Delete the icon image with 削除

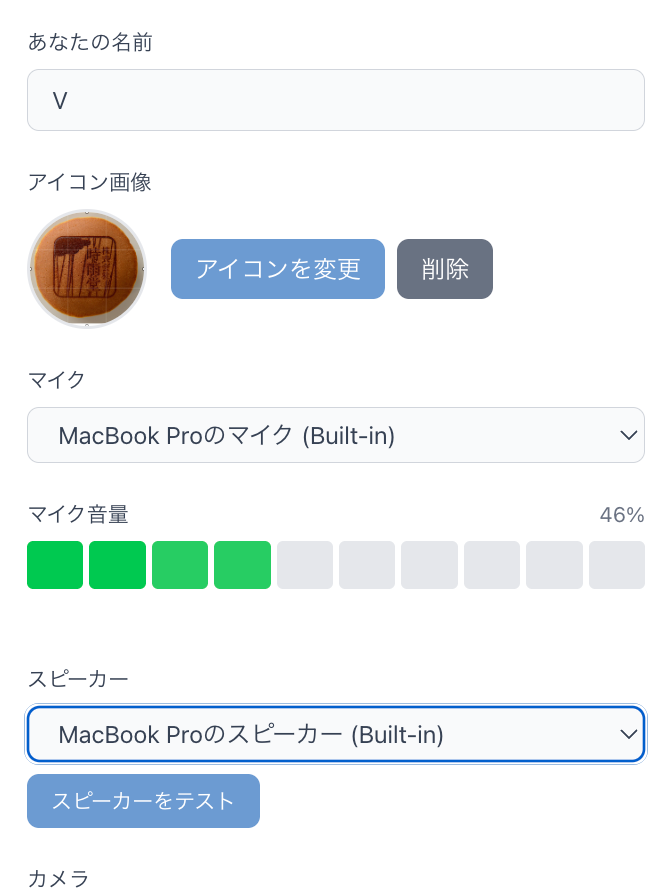[x=445, y=269]
